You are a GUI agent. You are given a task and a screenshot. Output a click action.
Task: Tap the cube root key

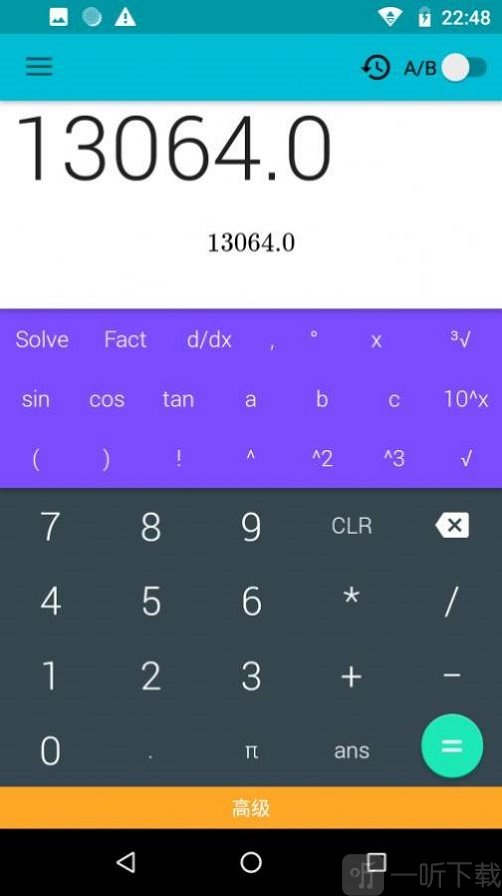coord(460,341)
